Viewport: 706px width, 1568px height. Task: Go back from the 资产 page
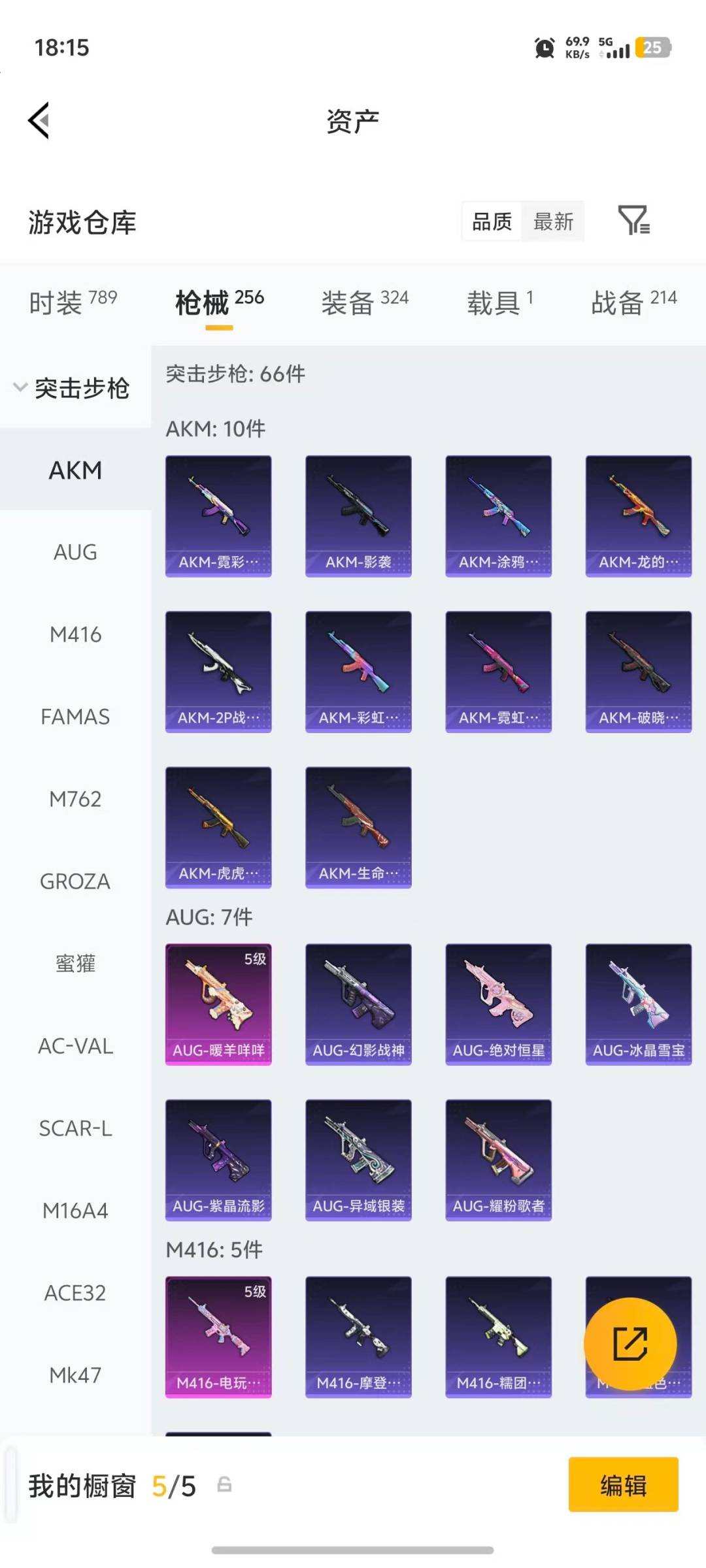(39, 121)
